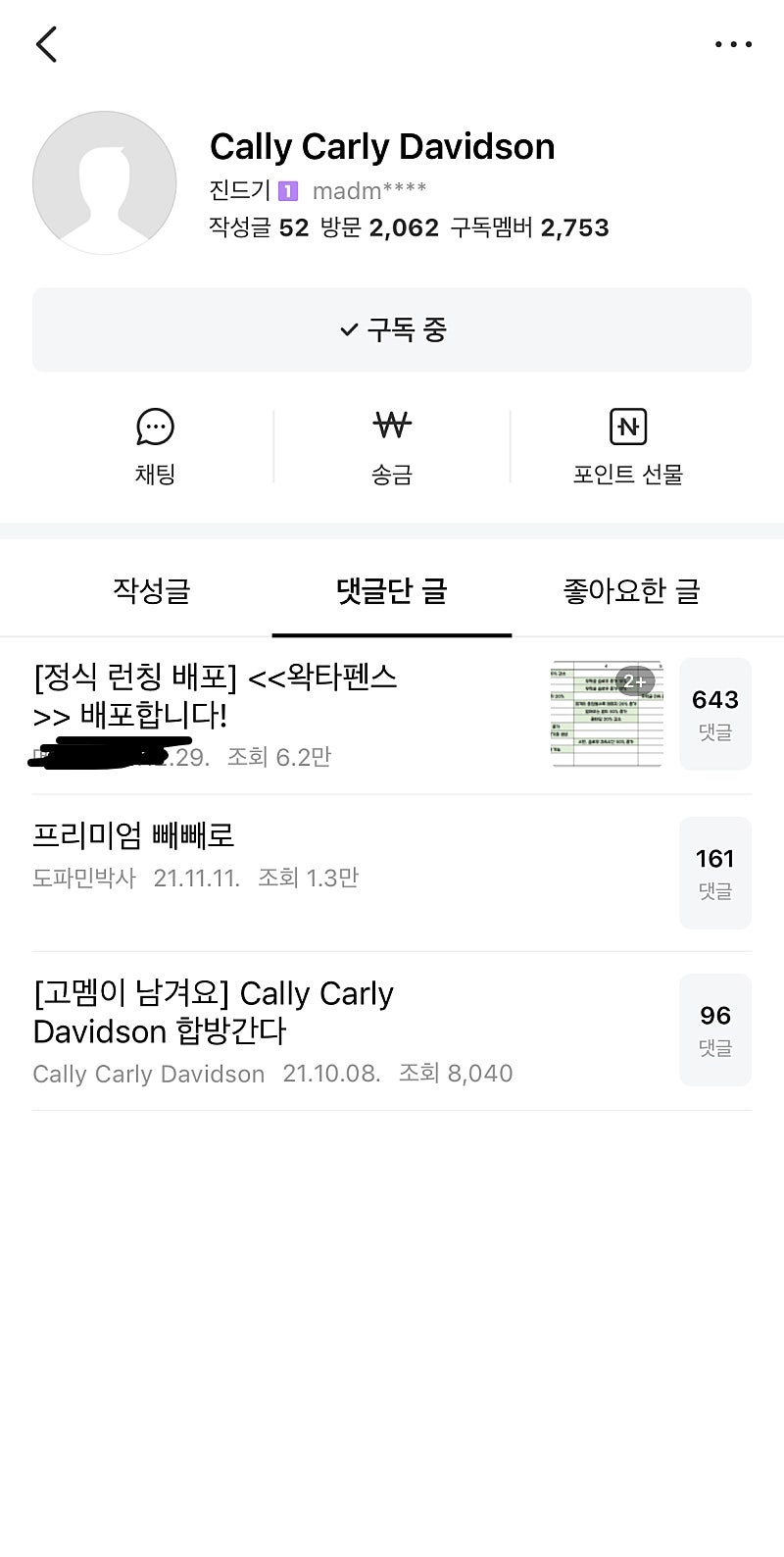Start a chat via 채팅
Image resolution: width=784 pixels, height=1557 pixels.
click(x=155, y=446)
